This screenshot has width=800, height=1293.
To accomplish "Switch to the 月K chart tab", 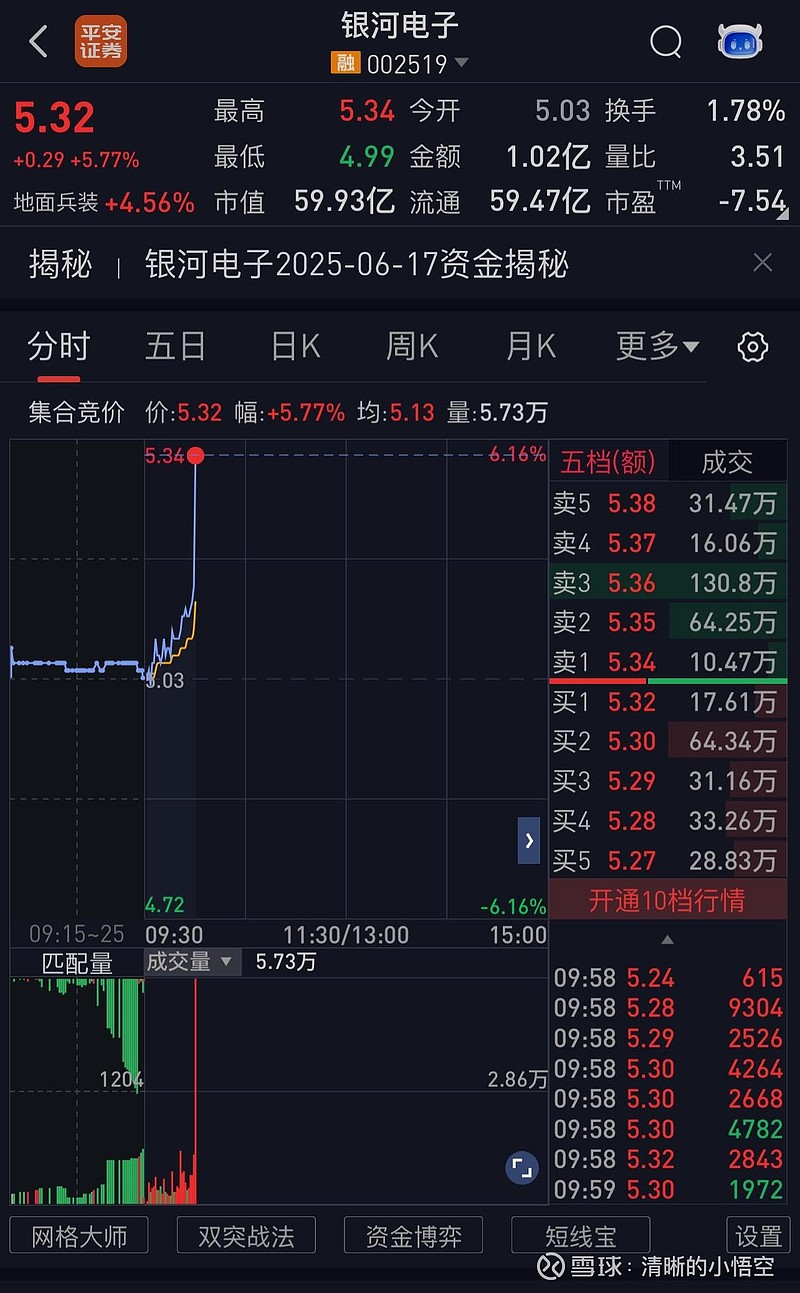I will (530, 346).
